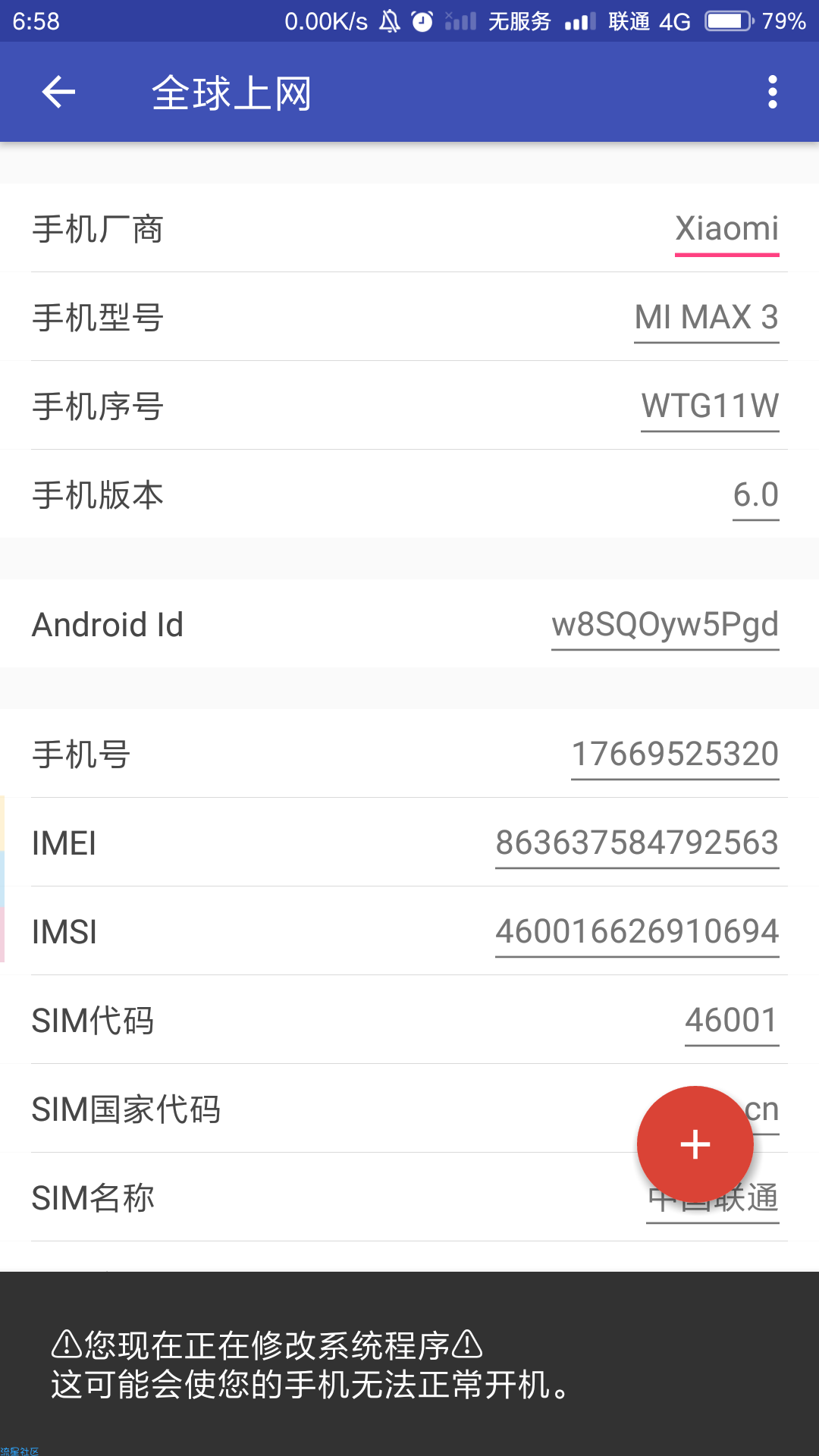
Task: Edit the 手机号 phone number field
Action: 675,756
